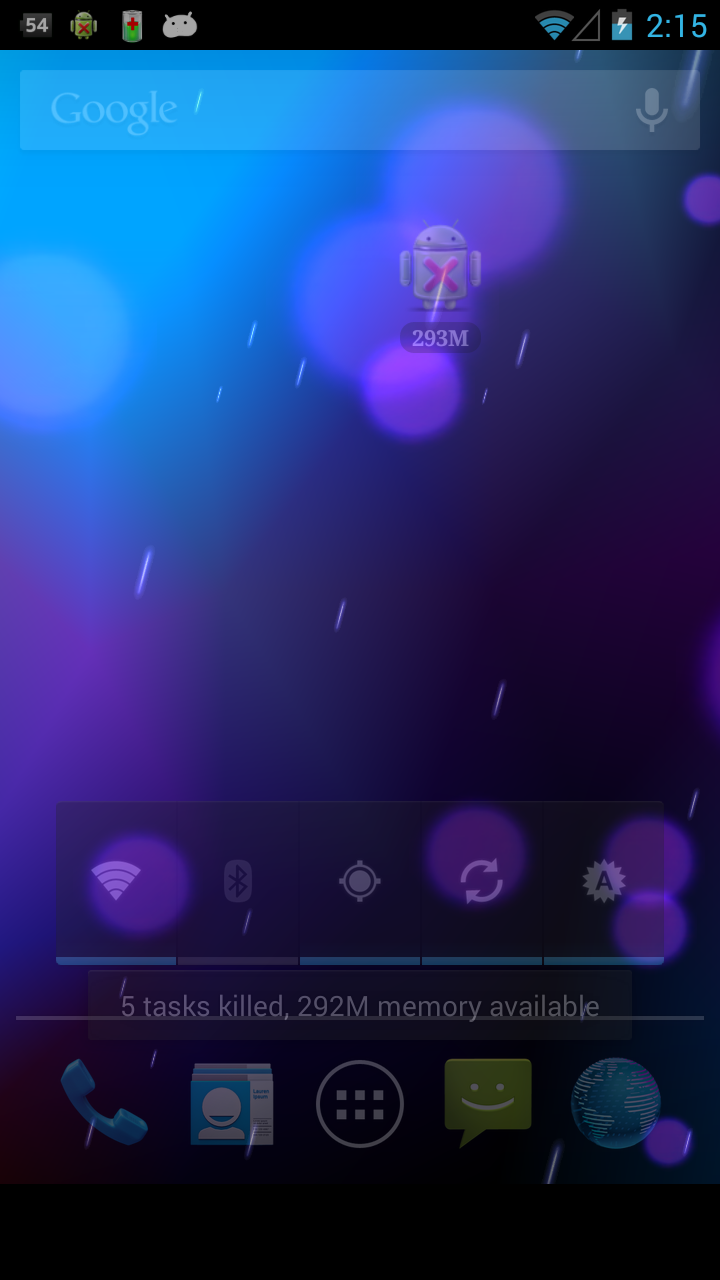Toggle GPS location in the power widget

point(360,880)
